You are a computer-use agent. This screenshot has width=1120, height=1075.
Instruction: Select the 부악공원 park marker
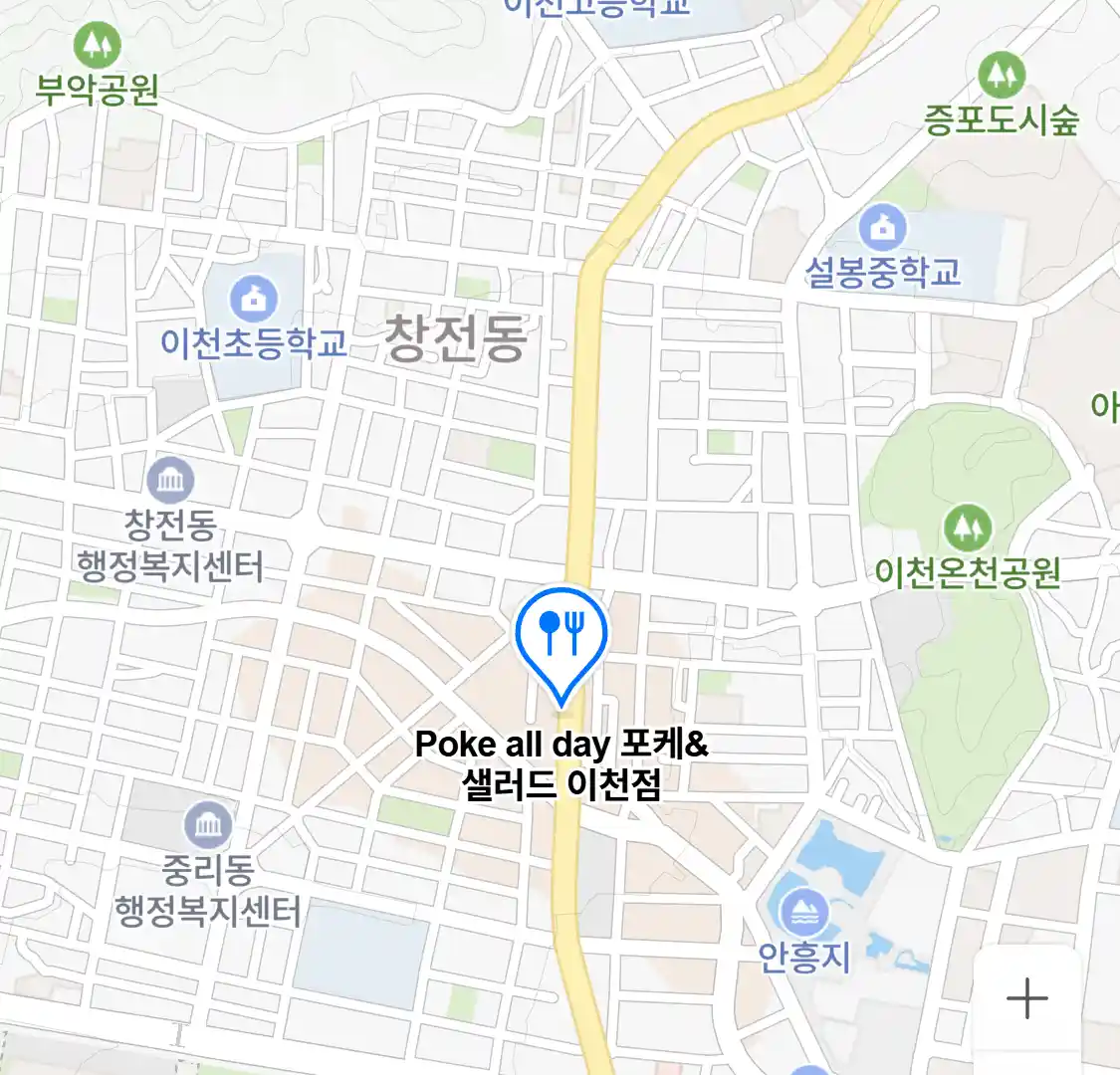[98, 45]
